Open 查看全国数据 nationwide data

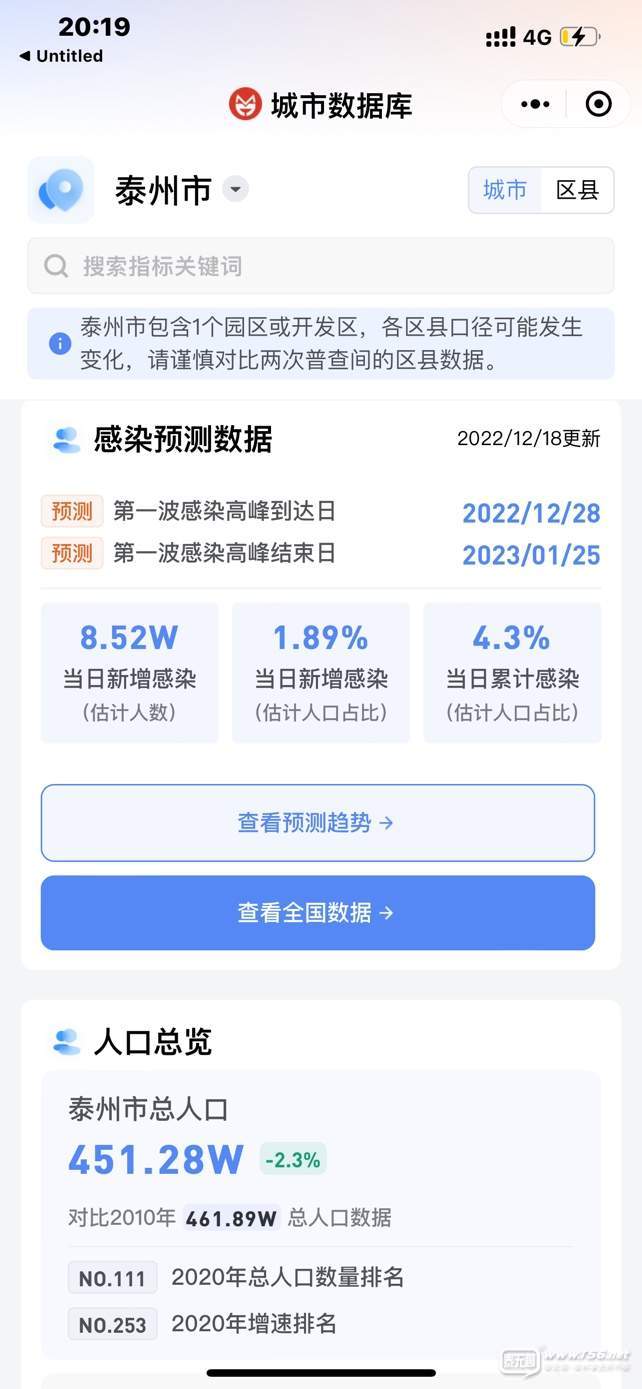tap(317, 913)
